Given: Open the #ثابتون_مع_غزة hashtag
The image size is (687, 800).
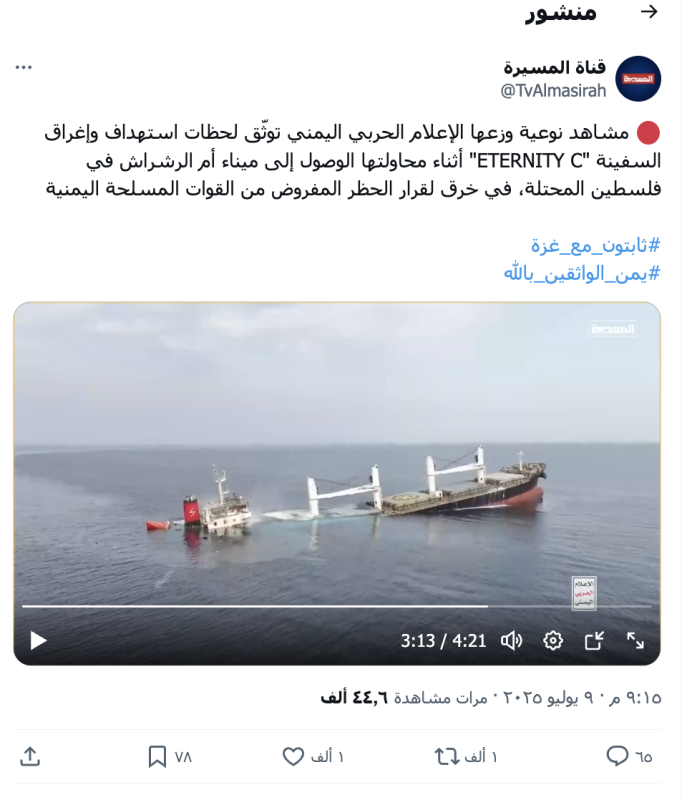Looking at the screenshot, I should [595, 245].
